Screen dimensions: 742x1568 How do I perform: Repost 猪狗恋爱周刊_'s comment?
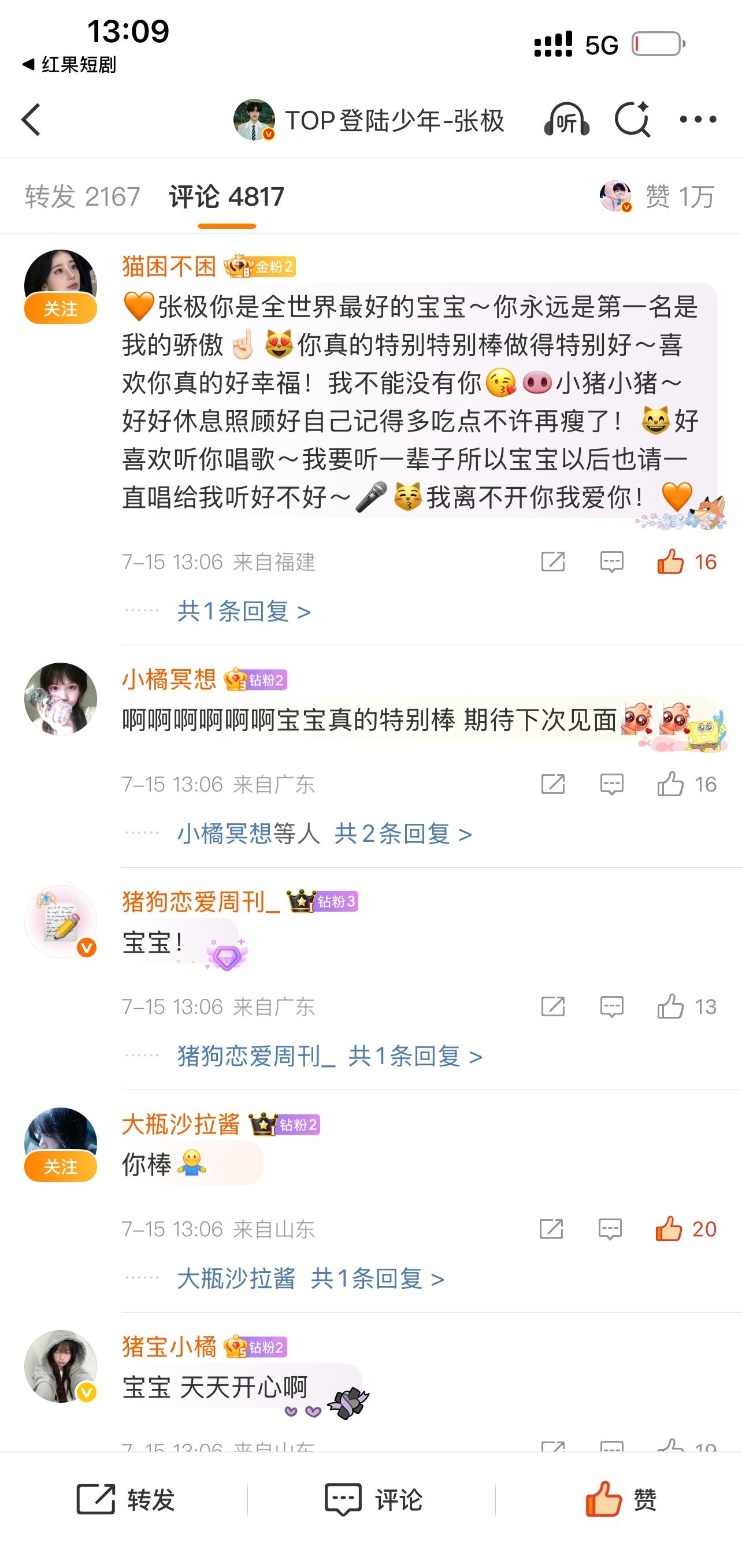pyautogui.click(x=552, y=1007)
